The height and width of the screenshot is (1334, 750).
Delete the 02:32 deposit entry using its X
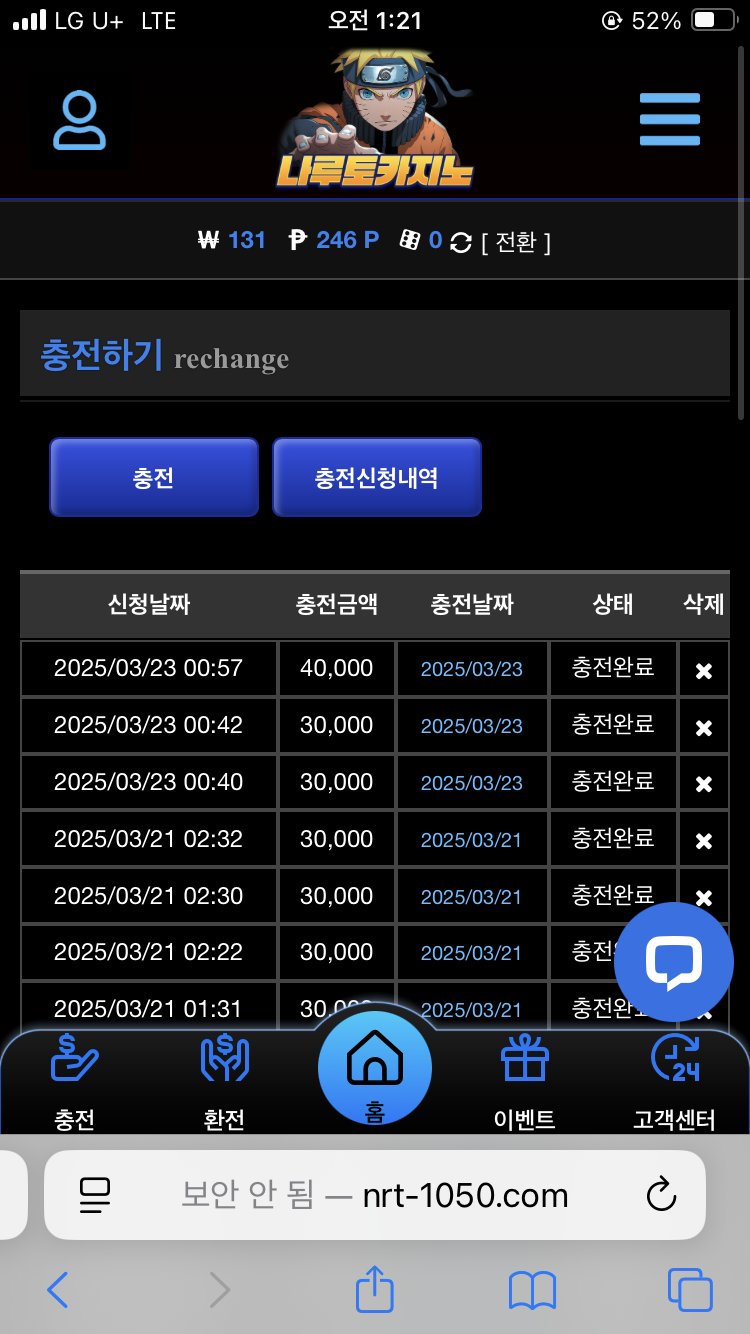pos(703,838)
